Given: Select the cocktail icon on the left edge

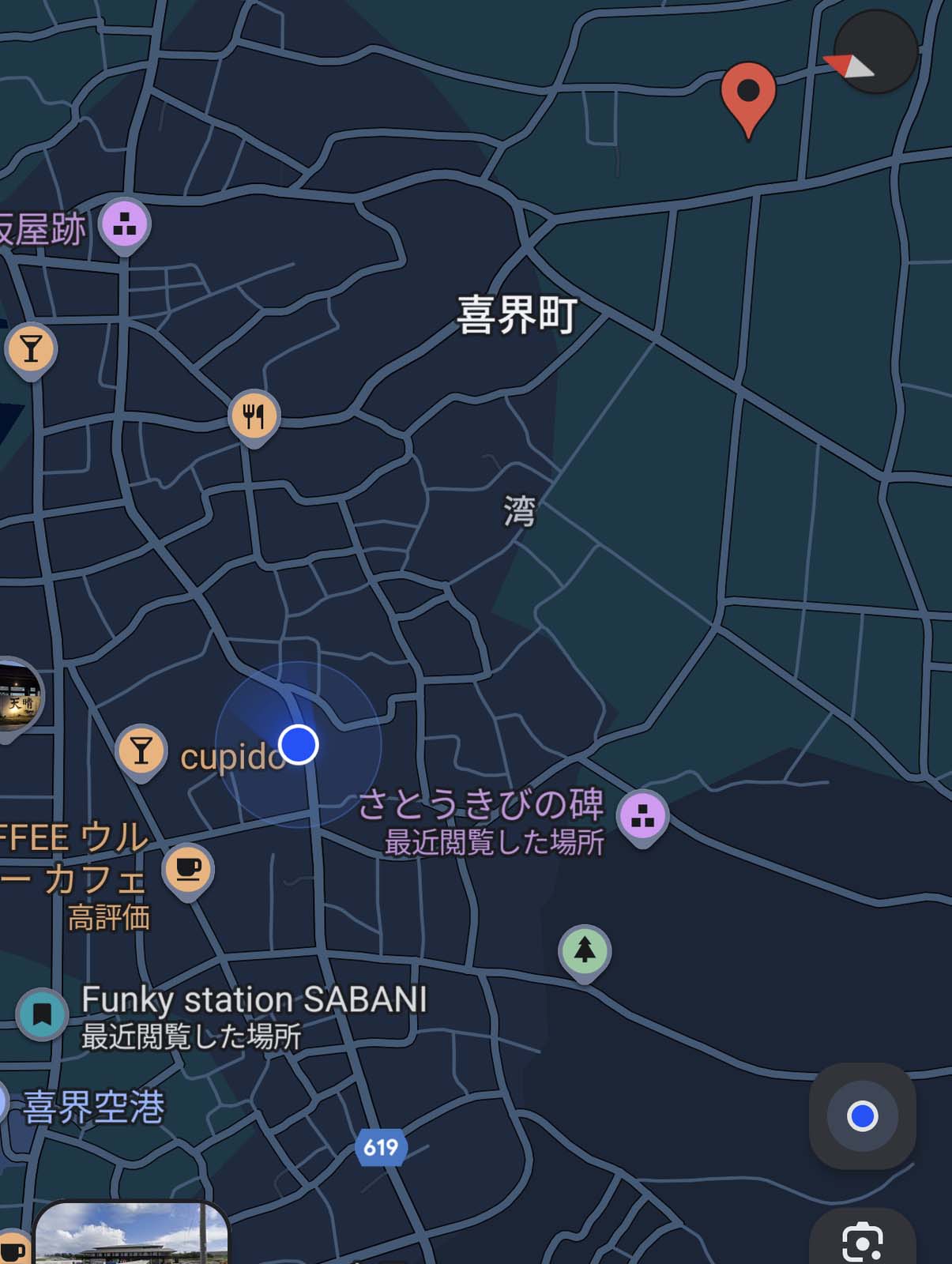Looking at the screenshot, I should click(x=30, y=348).
